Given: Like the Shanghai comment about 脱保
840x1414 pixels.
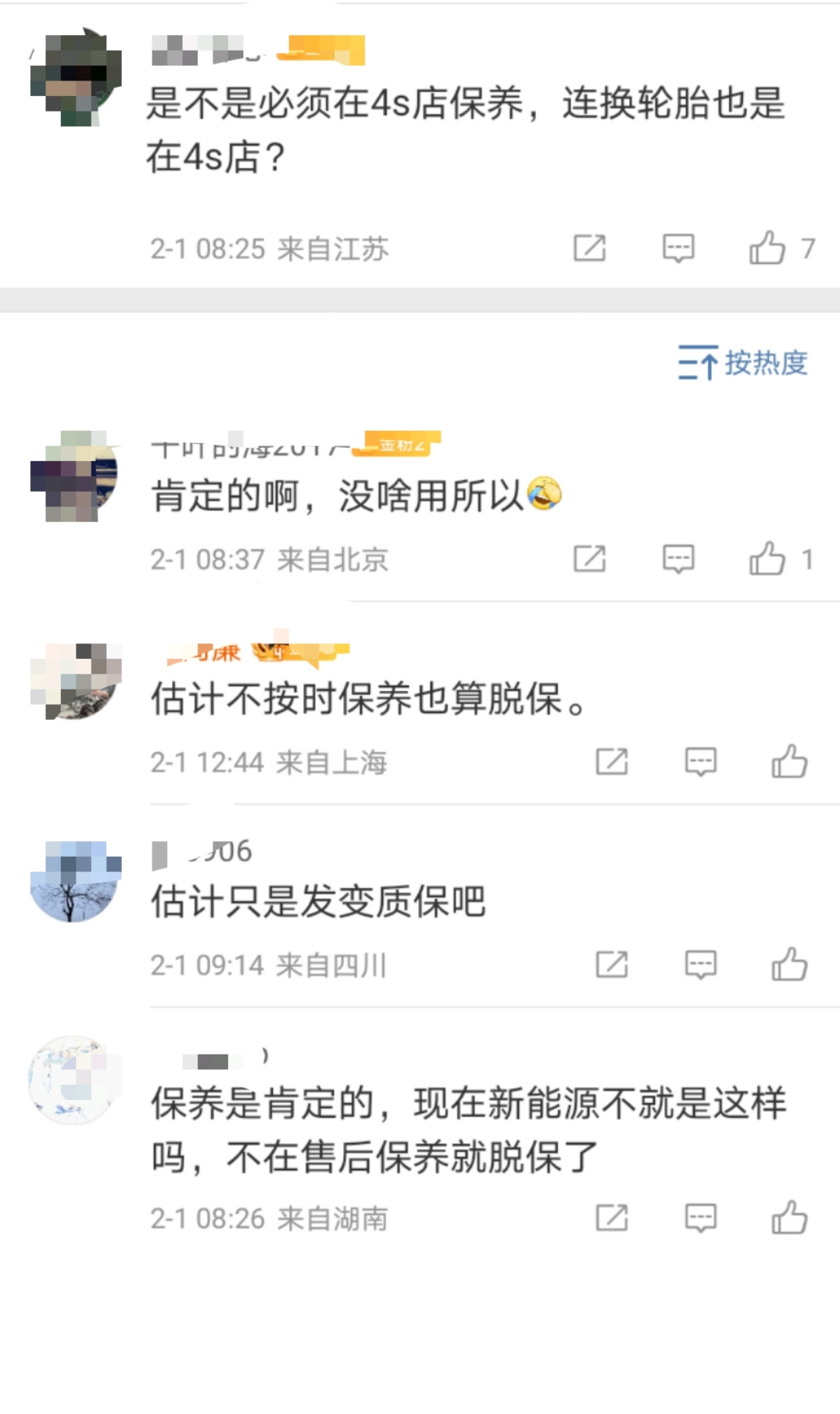Looking at the screenshot, I should click(x=789, y=761).
